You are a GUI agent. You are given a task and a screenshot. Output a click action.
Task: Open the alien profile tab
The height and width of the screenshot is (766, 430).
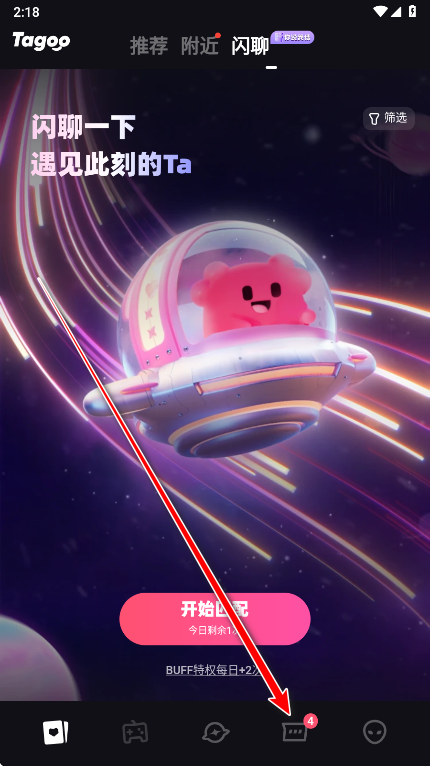click(375, 732)
